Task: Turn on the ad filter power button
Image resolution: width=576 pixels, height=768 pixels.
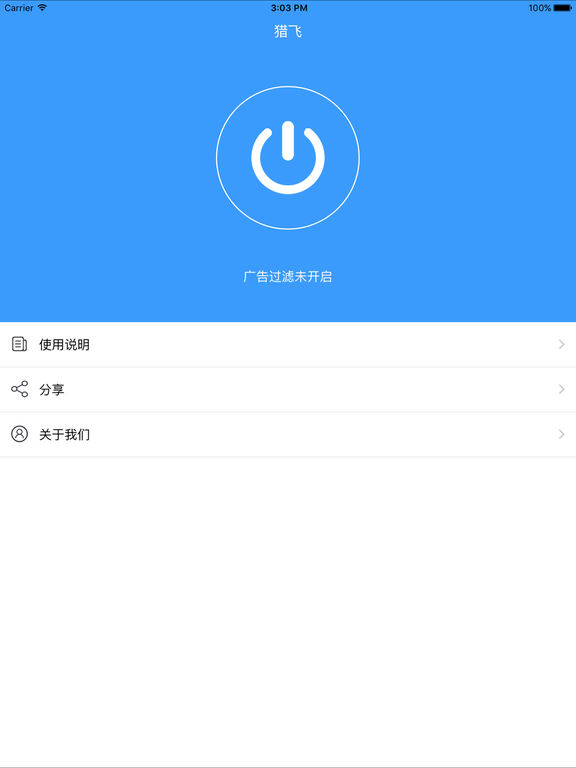Action: 288,158
